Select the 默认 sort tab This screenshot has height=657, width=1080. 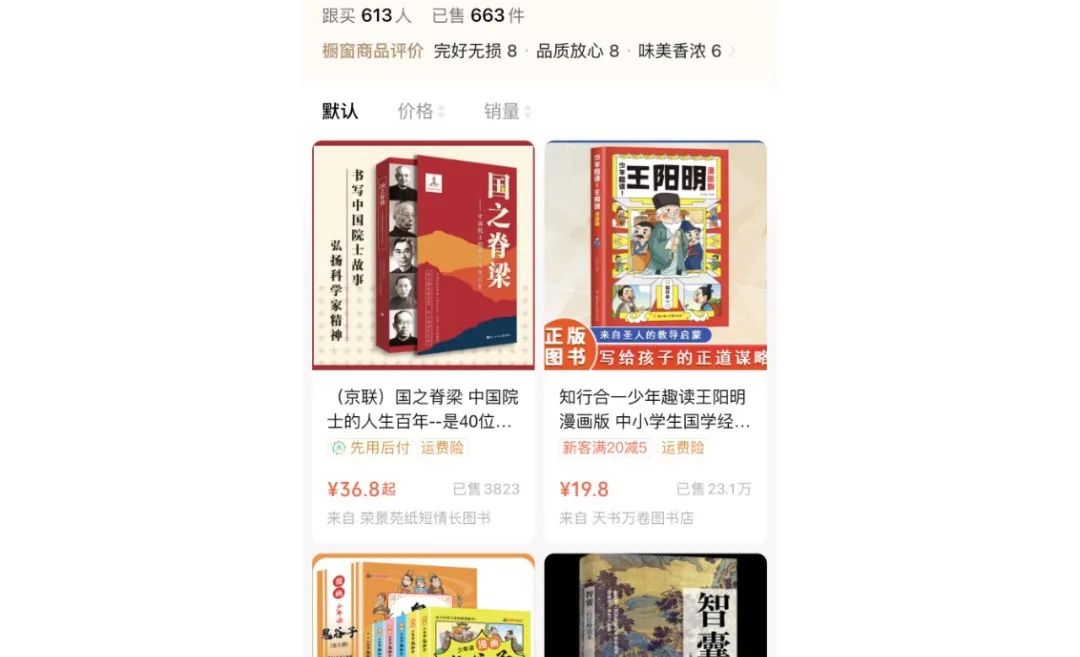tap(340, 111)
